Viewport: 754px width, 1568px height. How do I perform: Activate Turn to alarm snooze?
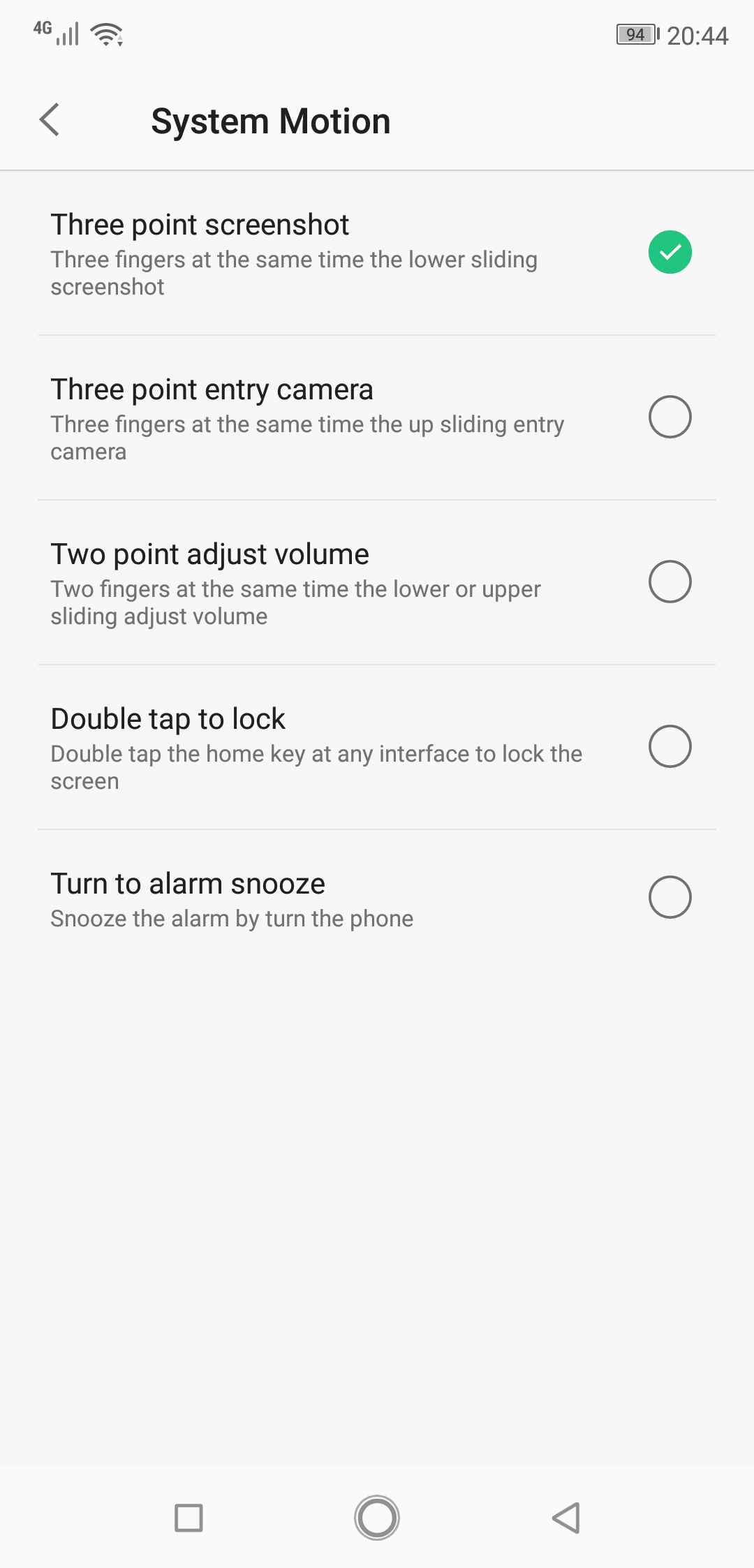pos(670,897)
